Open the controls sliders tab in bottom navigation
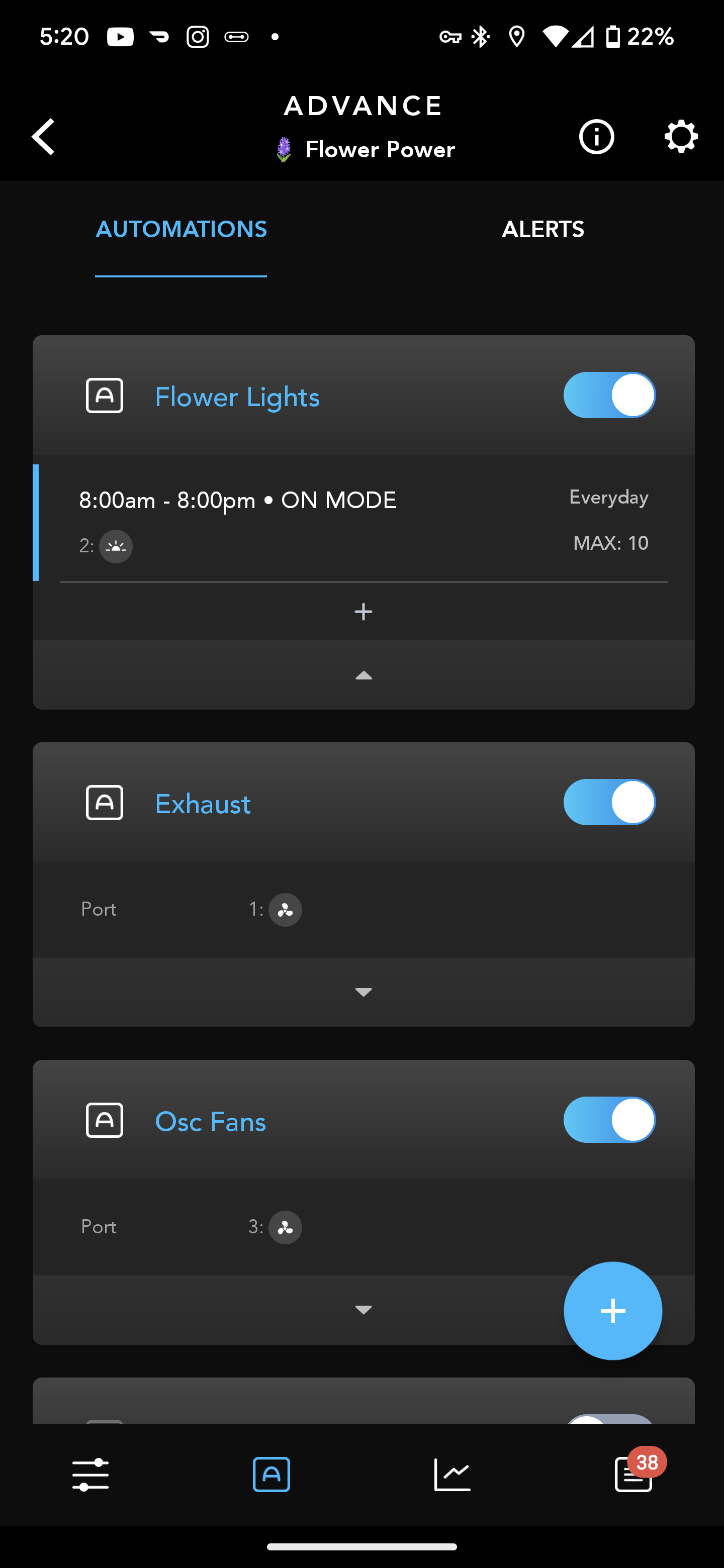This screenshot has width=724, height=1568. click(x=90, y=1474)
